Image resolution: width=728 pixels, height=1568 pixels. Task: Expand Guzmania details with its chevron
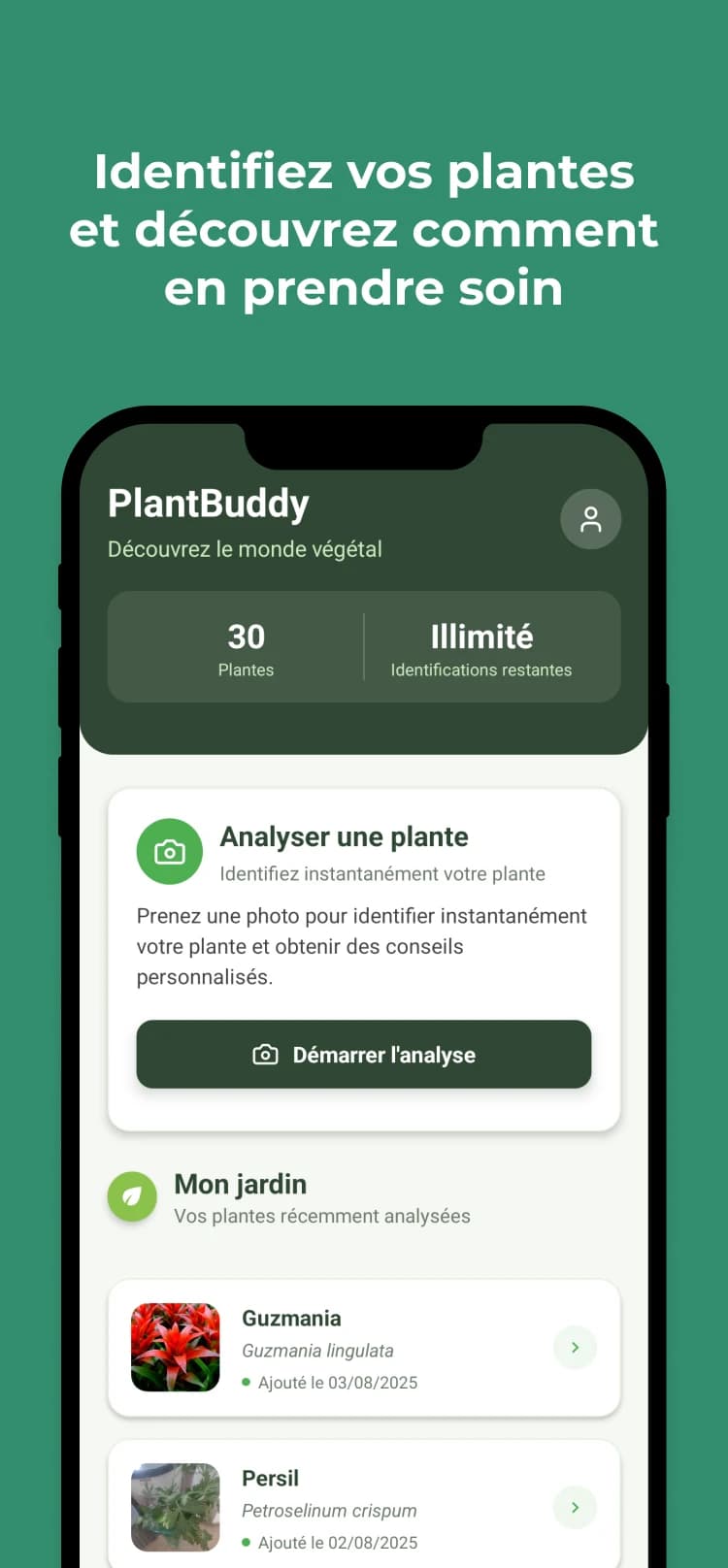575,1348
